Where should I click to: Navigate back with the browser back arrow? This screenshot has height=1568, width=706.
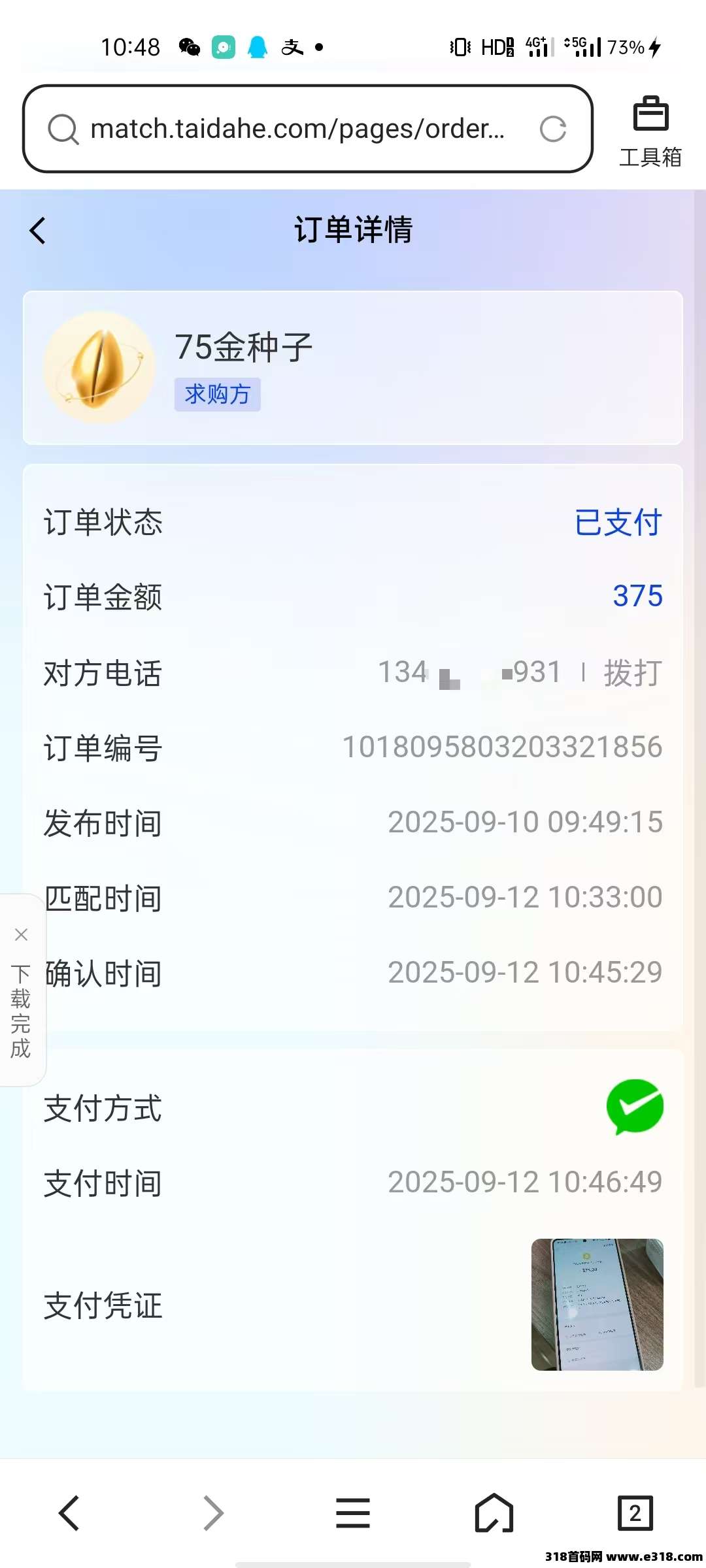pos(69,1513)
